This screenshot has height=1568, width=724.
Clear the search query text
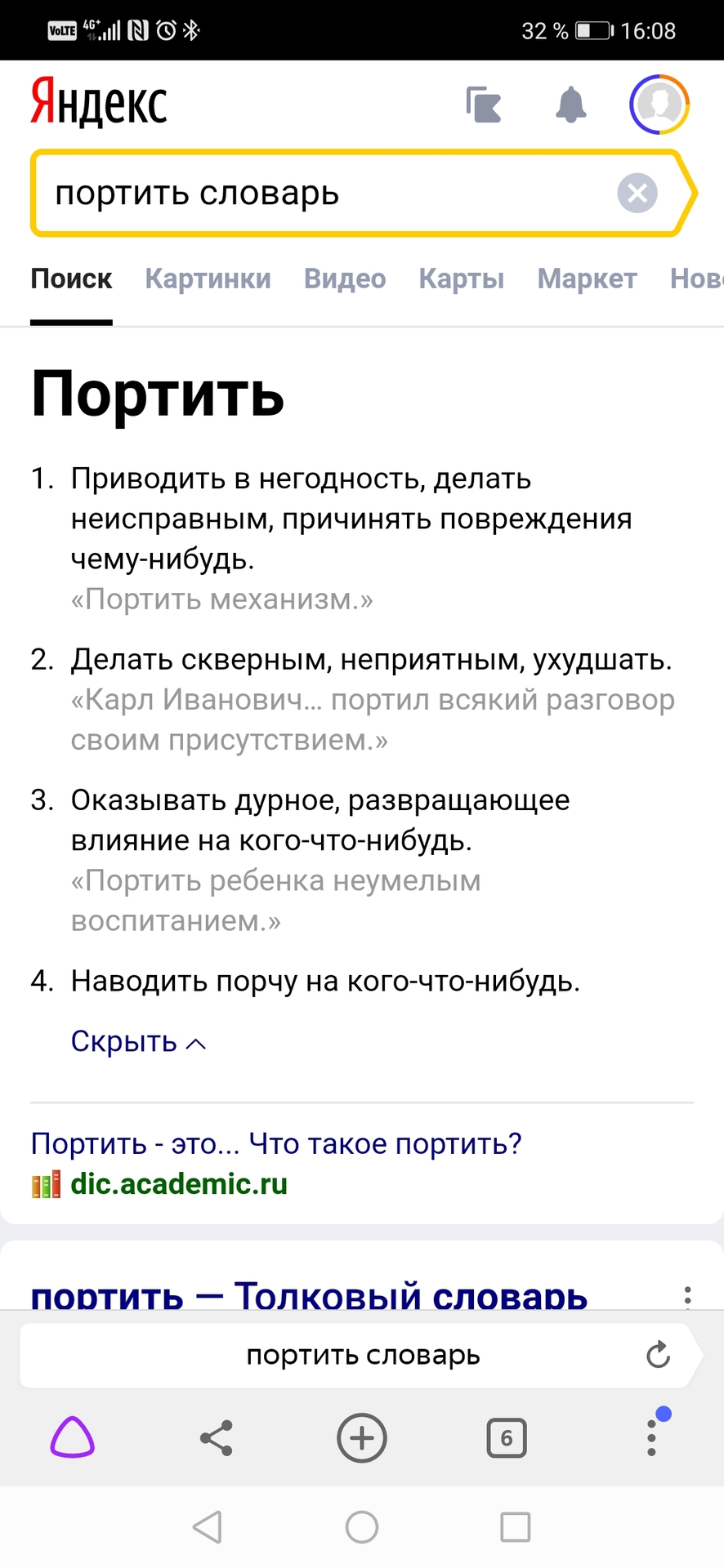click(x=637, y=194)
